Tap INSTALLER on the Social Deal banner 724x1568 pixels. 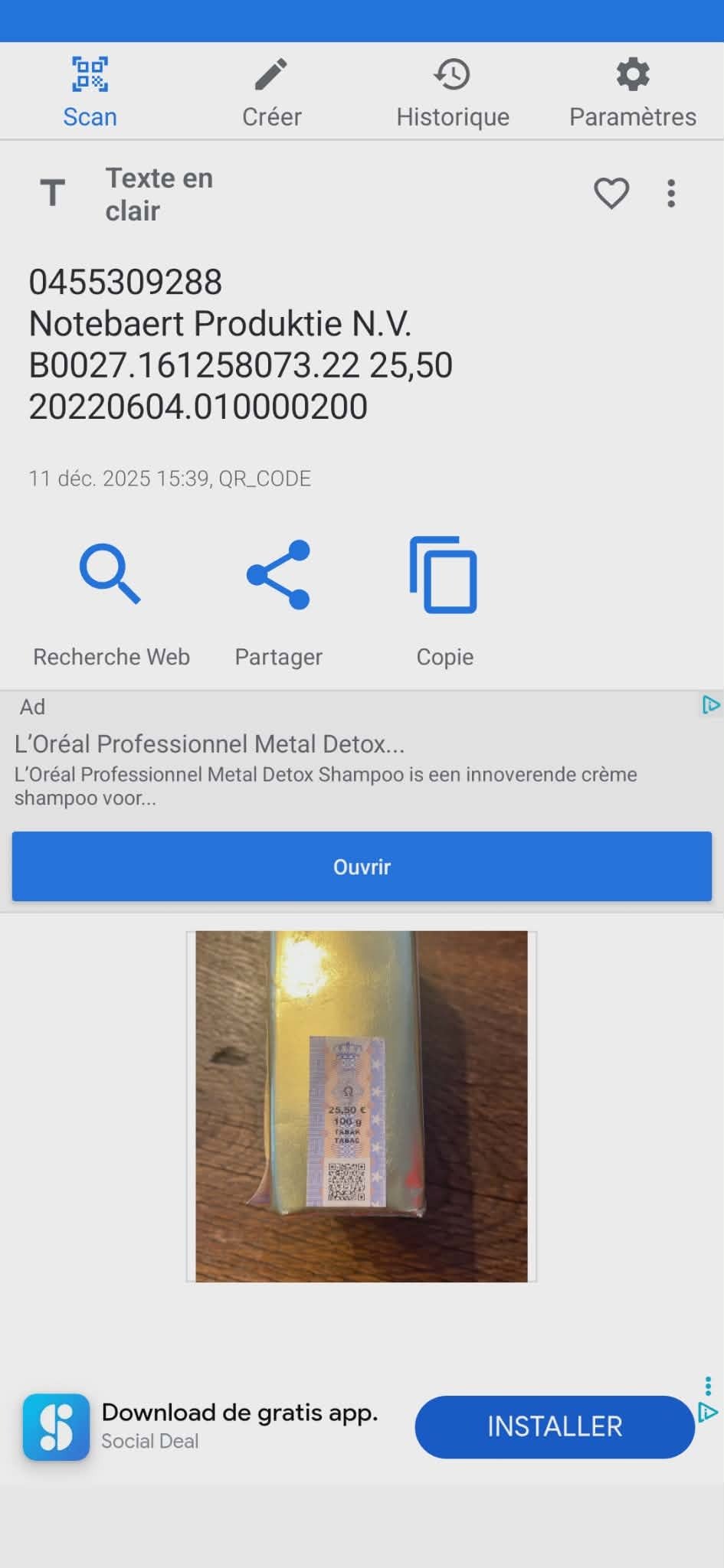555,1426
